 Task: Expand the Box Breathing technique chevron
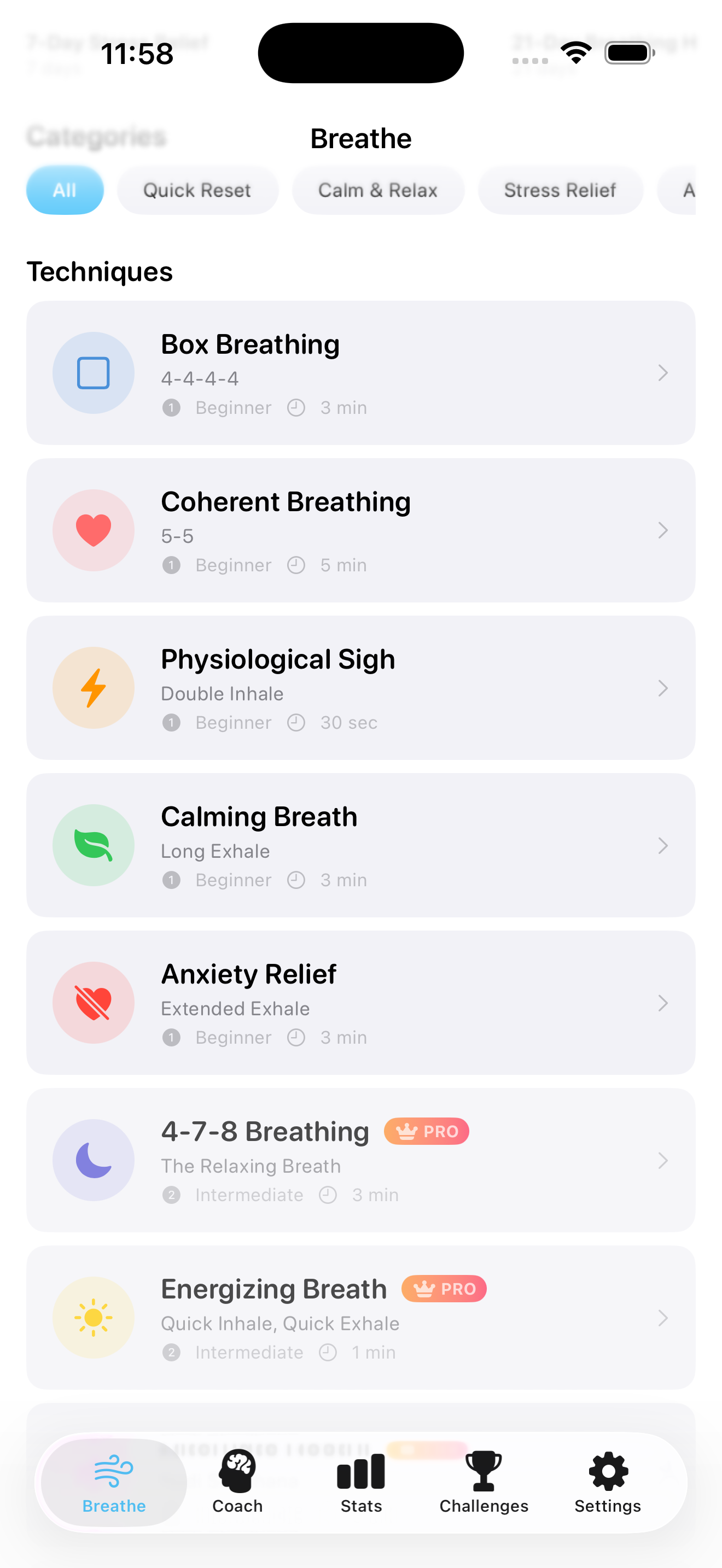click(x=663, y=373)
